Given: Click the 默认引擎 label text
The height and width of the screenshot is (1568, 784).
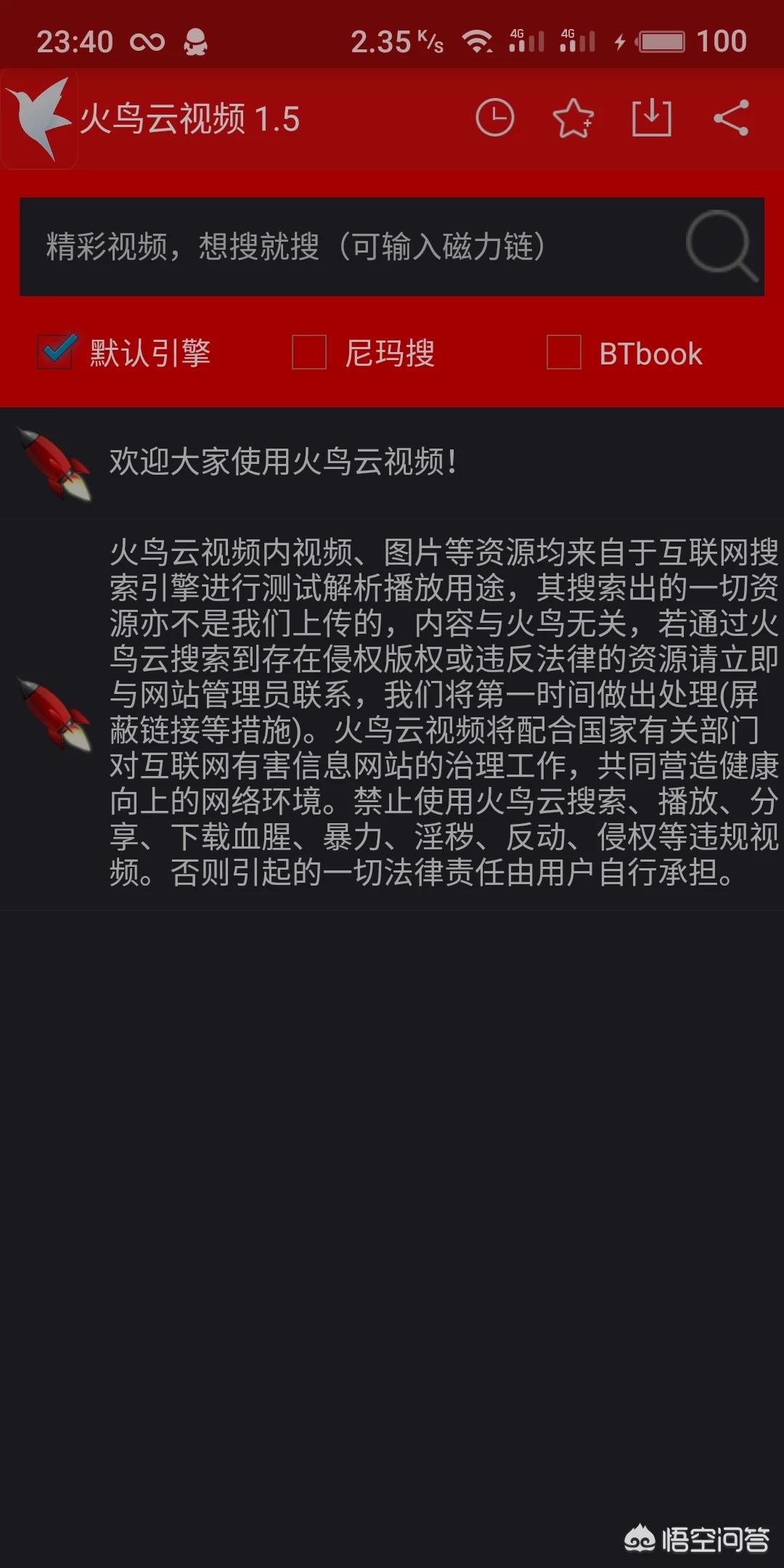Looking at the screenshot, I should [x=149, y=354].
